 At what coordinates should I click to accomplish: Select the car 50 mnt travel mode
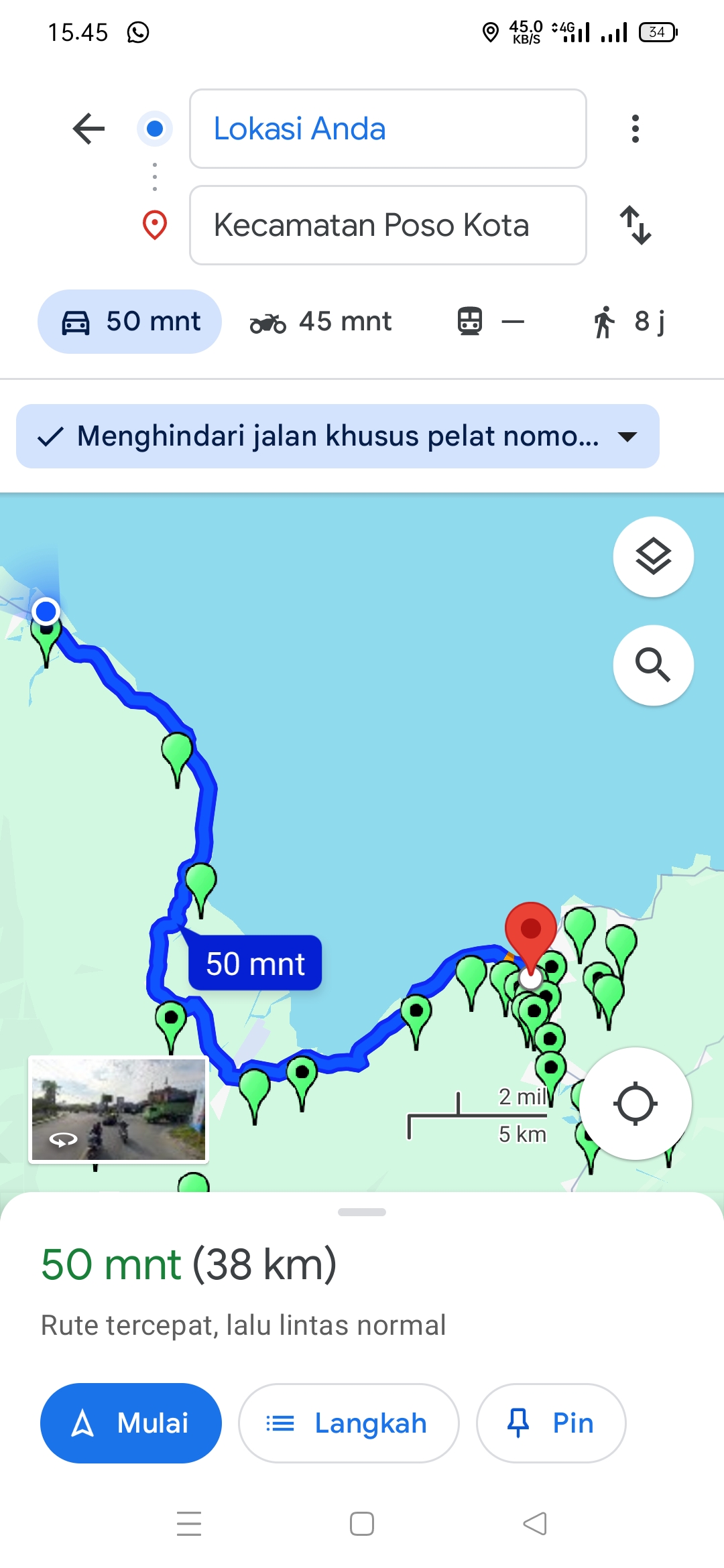(x=130, y=322)
